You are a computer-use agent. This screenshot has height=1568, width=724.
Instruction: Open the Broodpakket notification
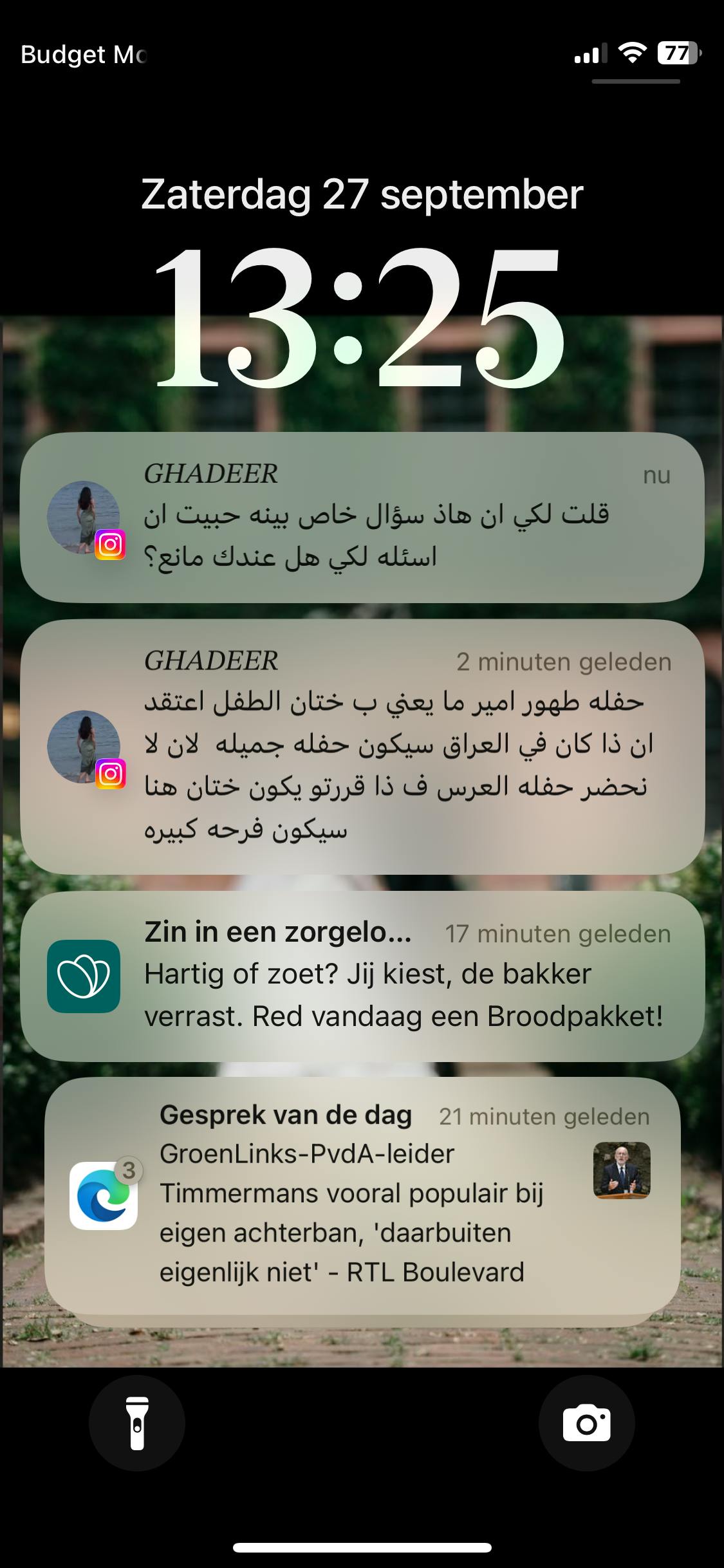pyautogui.click(x=362, y=976)
